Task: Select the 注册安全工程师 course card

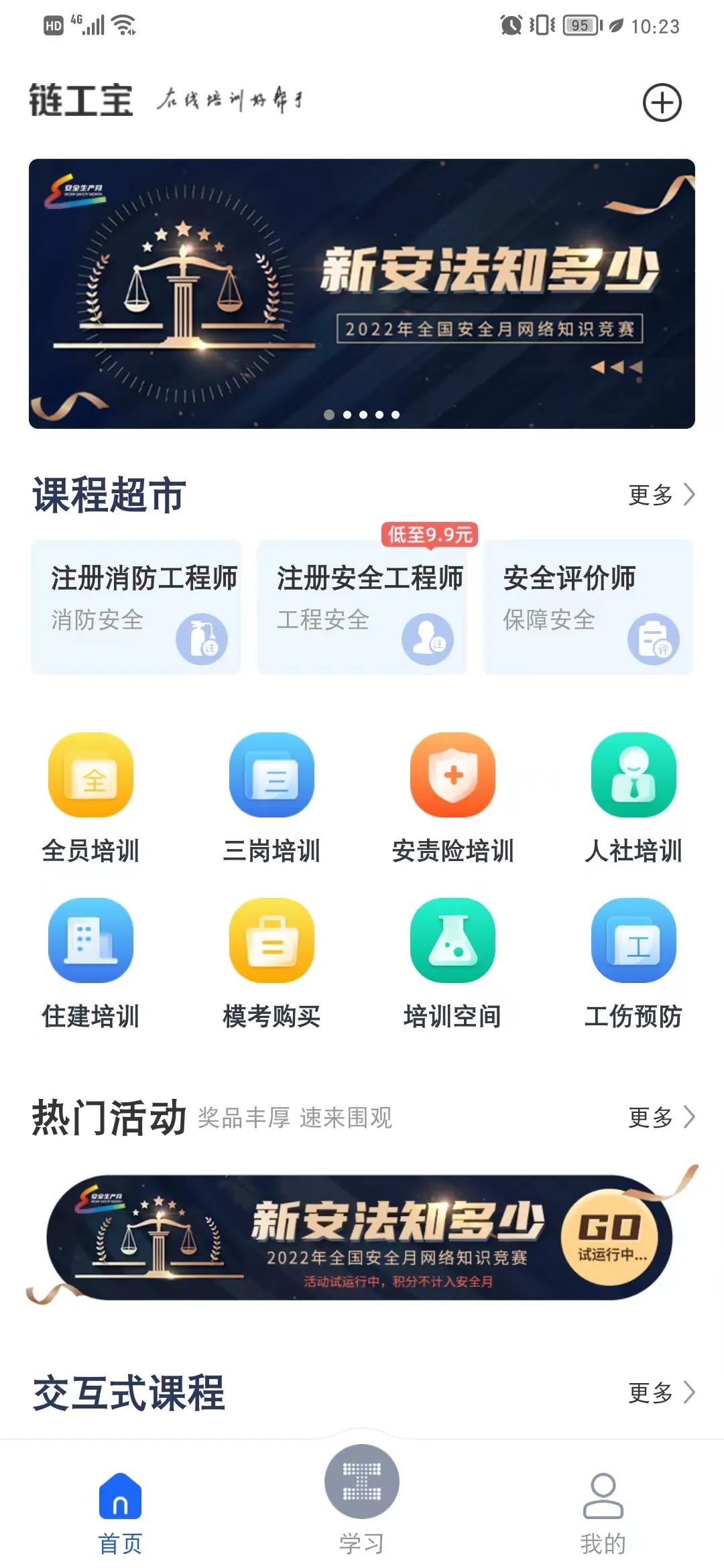Action: (x=362, y=606)
